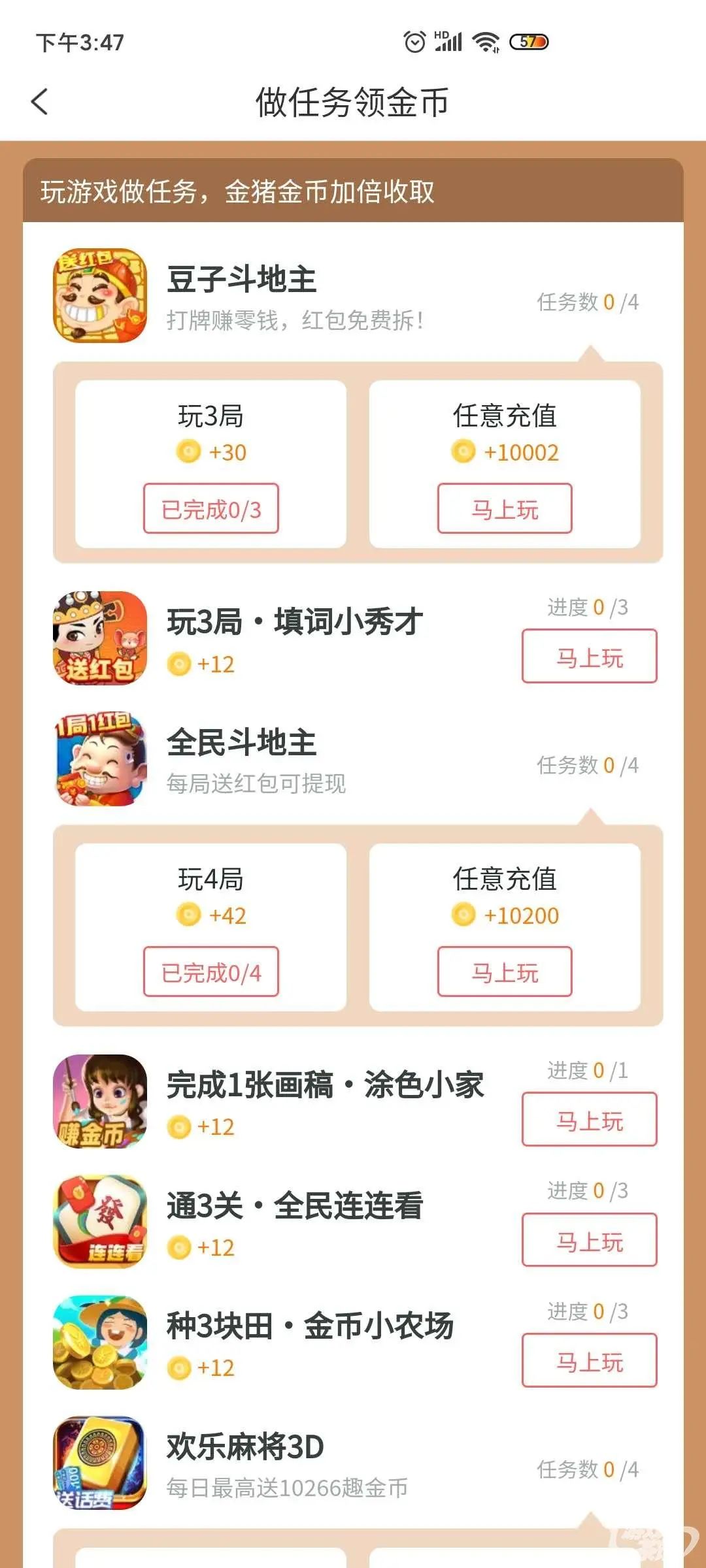
Task: Tap 已完成0/3 under the 玩3局 task
Action: (x=211, y=508)
